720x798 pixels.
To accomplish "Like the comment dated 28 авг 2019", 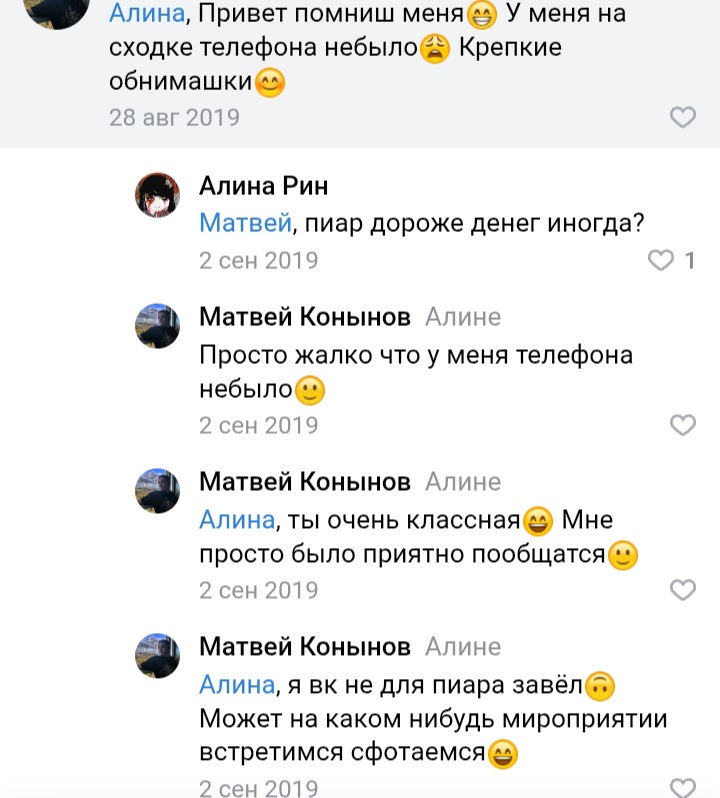I will click(x=682, y=118).
